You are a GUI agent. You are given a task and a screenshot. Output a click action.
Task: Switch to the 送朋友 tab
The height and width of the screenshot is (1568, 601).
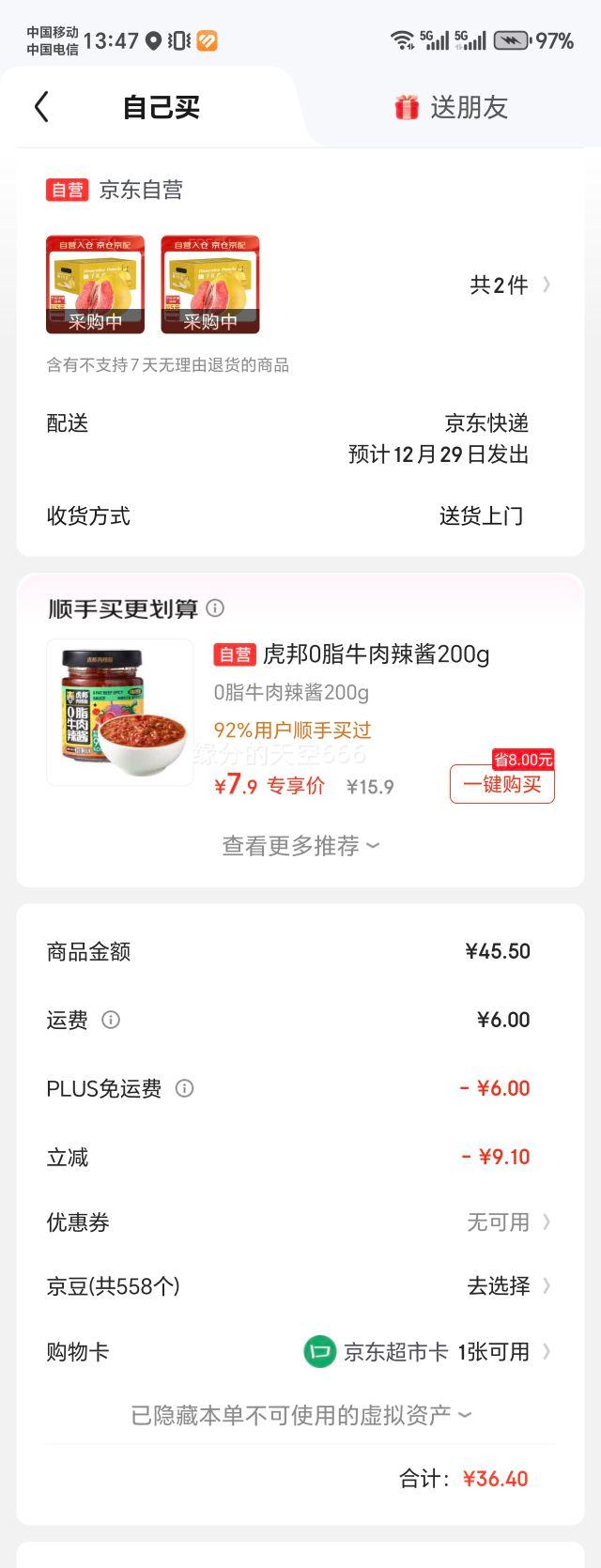pos(452,108)
